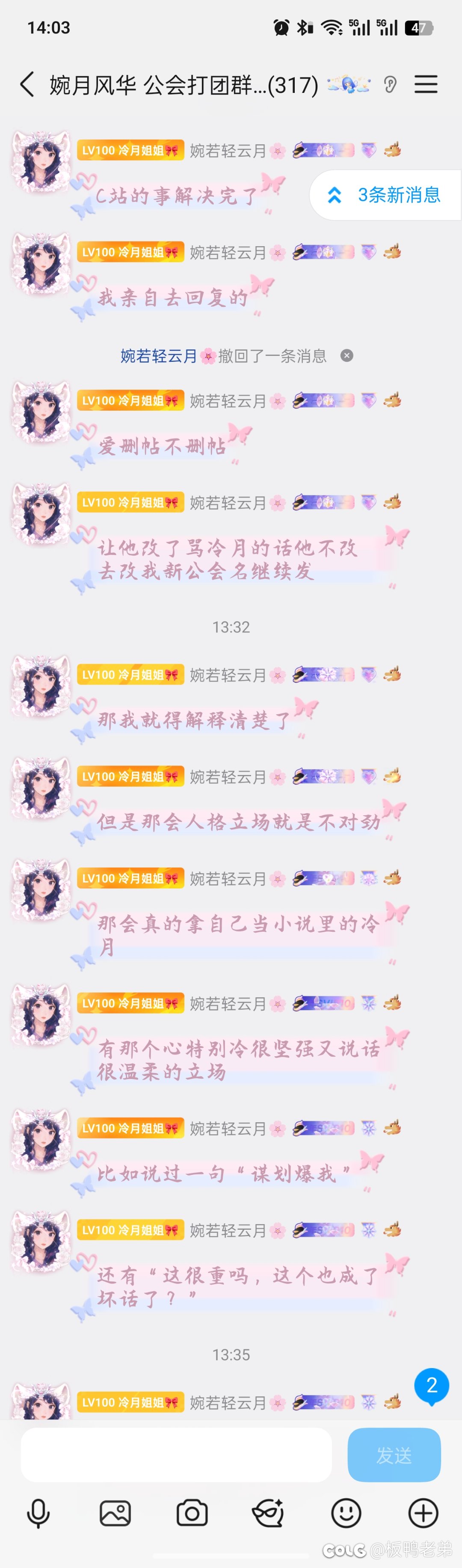Screen dimensions: 462x1568
Task: Open the emoji panel
Action: pyautogui.click(x=346, y=1513)
